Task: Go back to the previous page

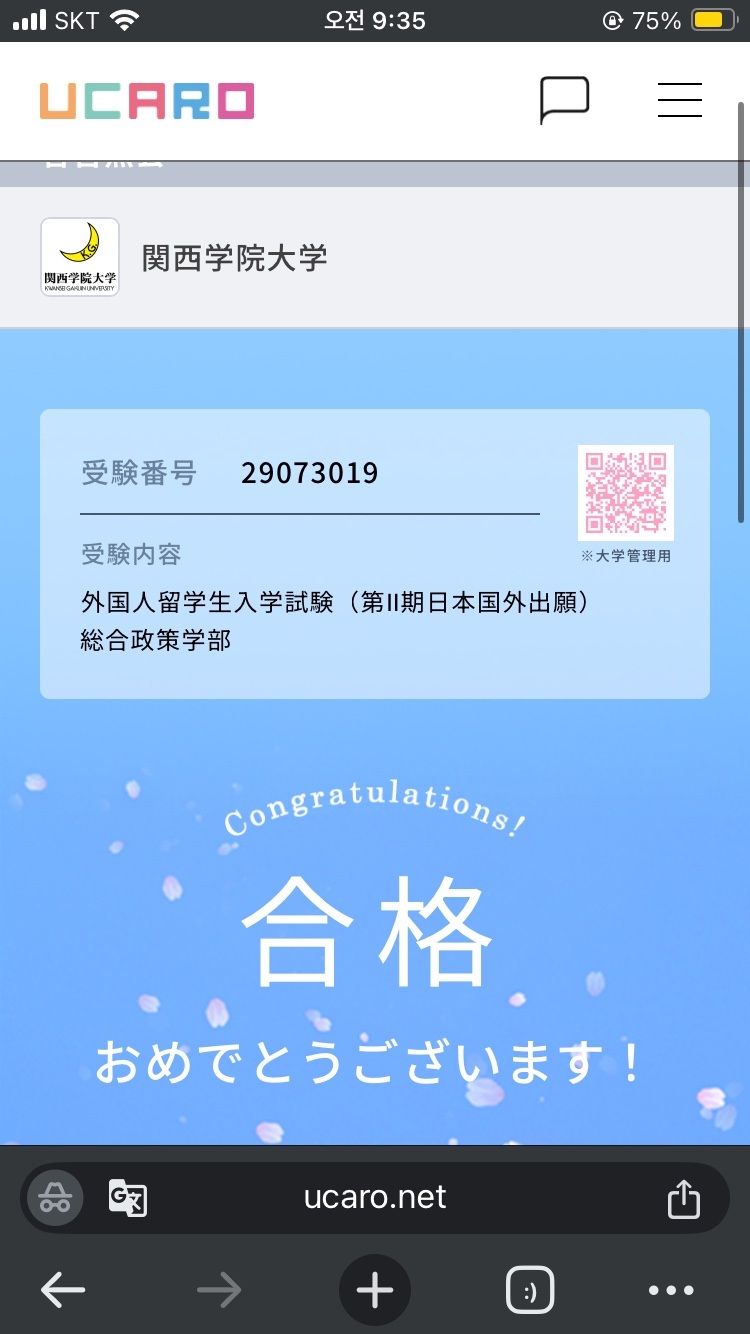Action: (62, 1291)
